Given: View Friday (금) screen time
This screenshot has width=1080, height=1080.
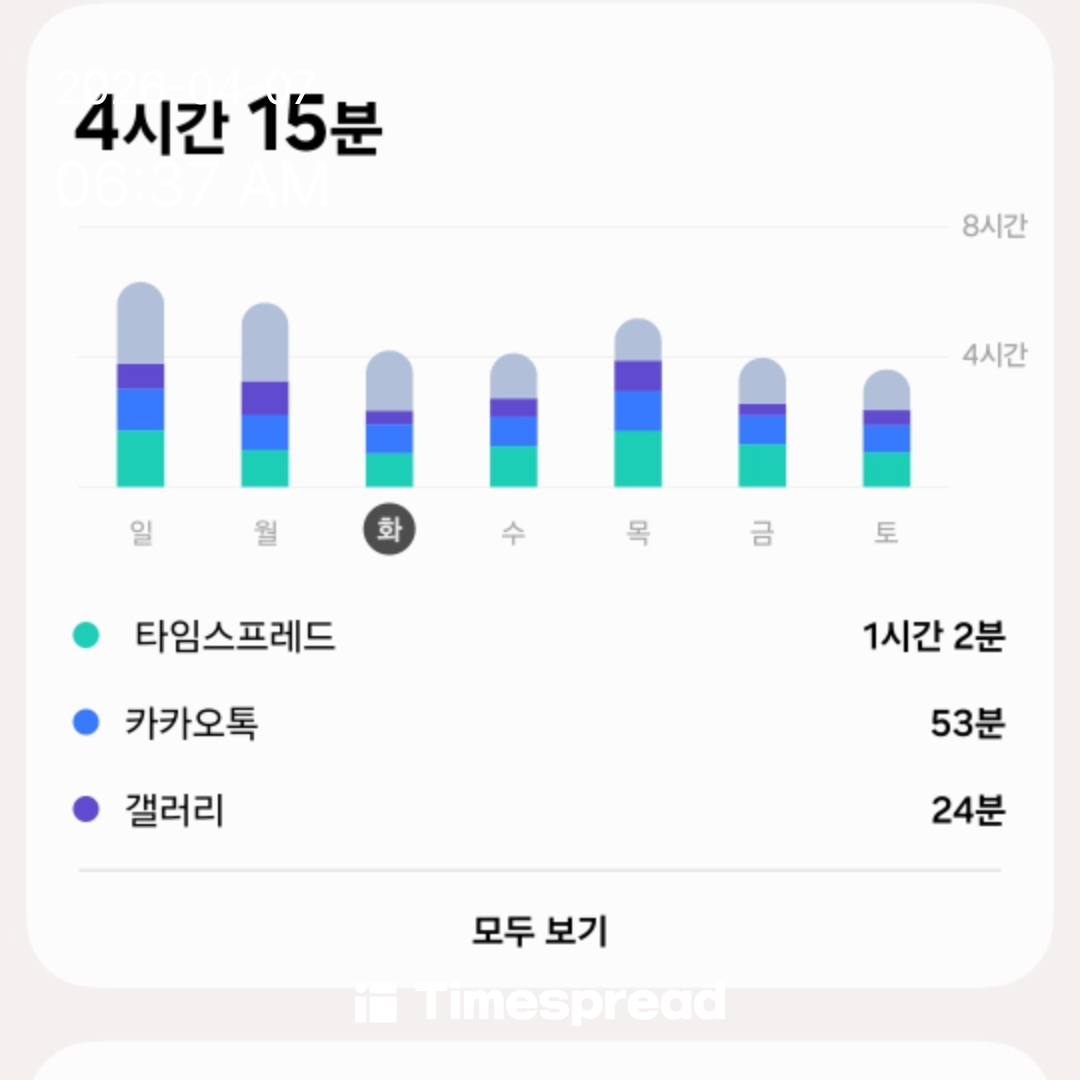Looking at the screenshot, I should [x=762, y=532].
